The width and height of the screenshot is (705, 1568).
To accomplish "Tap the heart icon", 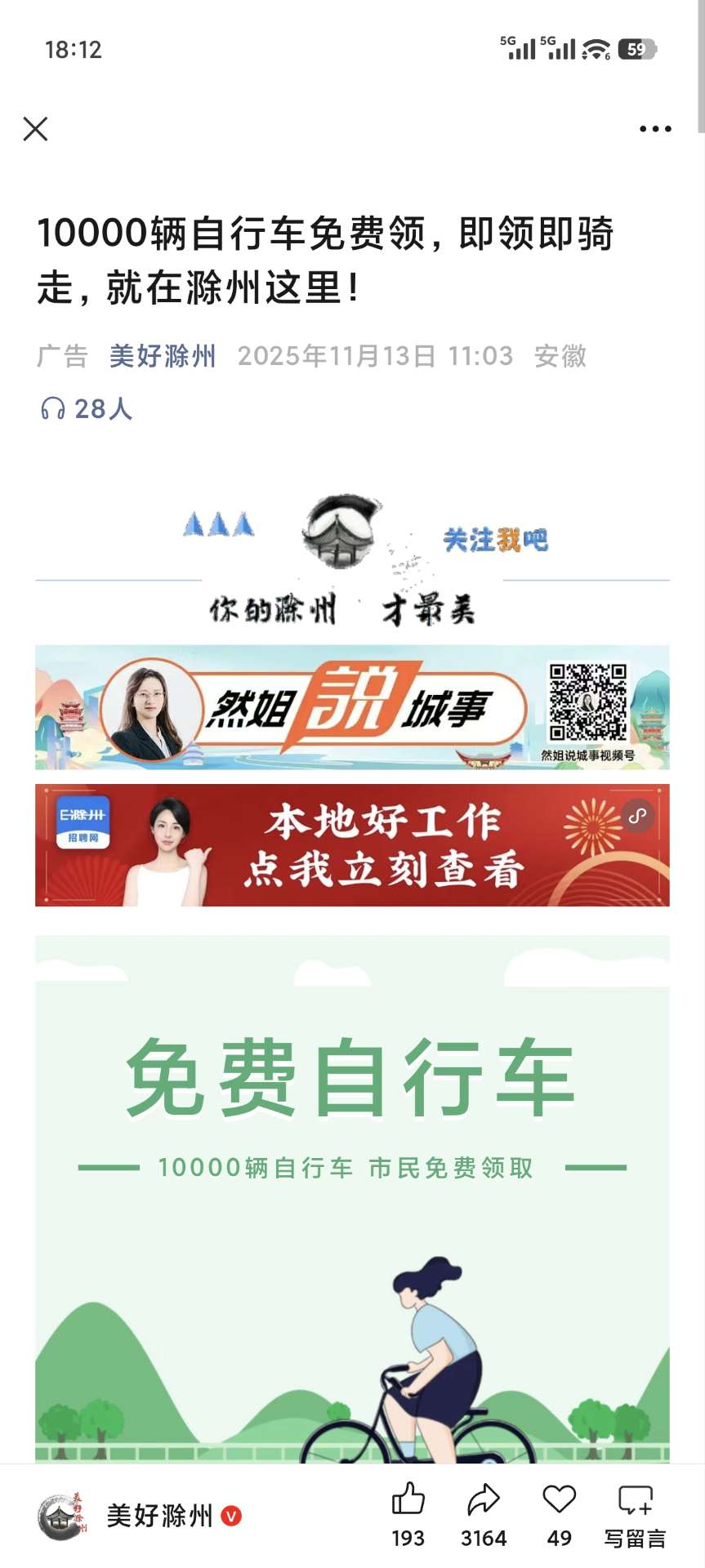I will point(559,1499).
